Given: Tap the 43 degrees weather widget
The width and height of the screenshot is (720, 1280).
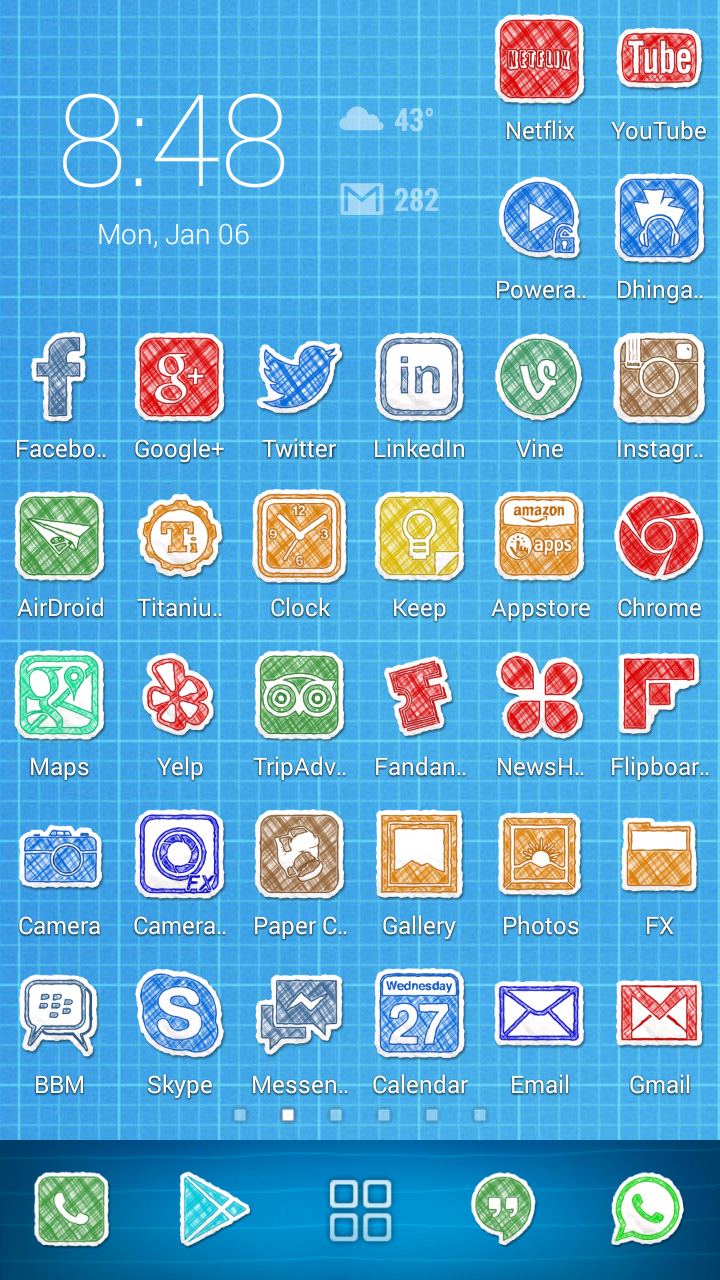Looking at the screenshot, I should point(390,117).
